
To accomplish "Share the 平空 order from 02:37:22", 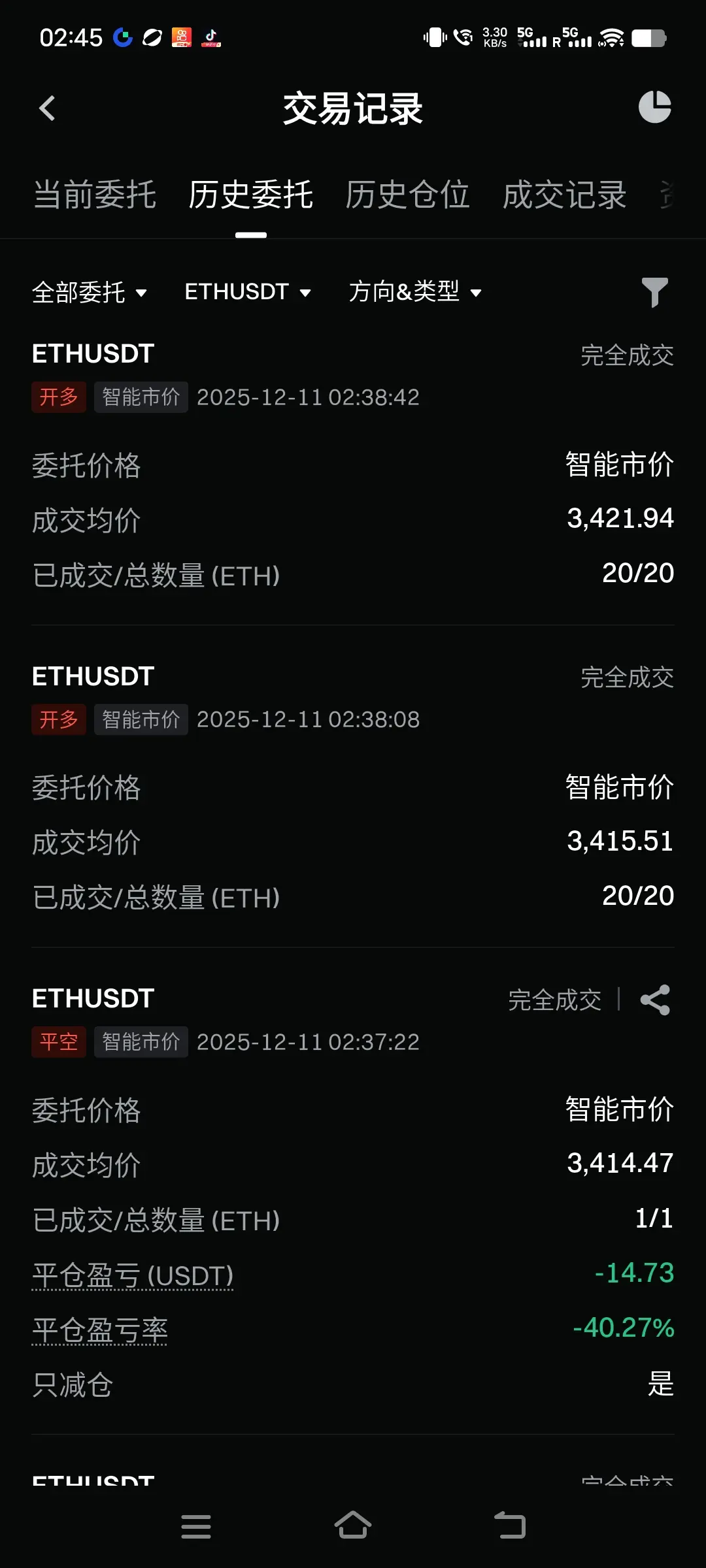I will pyautogui.click(x=655, y=1000).
